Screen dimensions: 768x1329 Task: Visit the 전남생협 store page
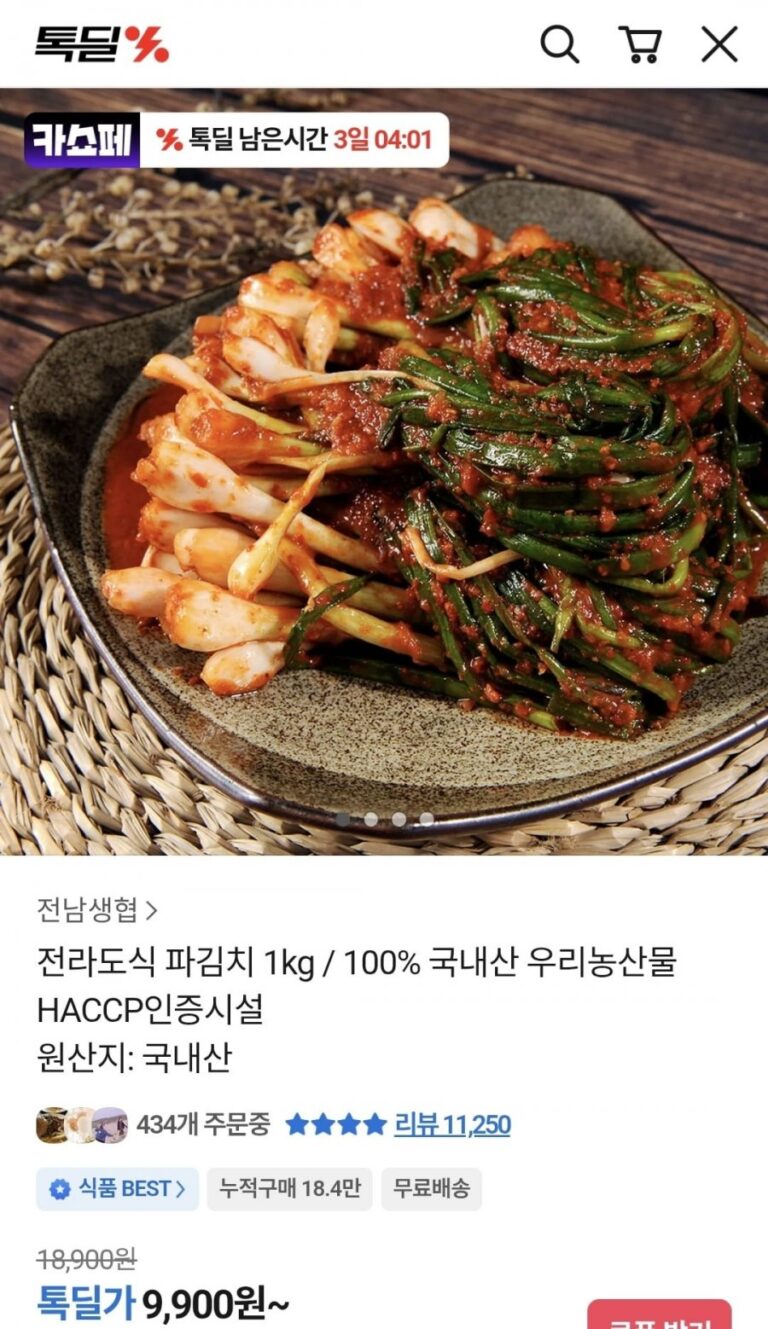coord(97,910)
